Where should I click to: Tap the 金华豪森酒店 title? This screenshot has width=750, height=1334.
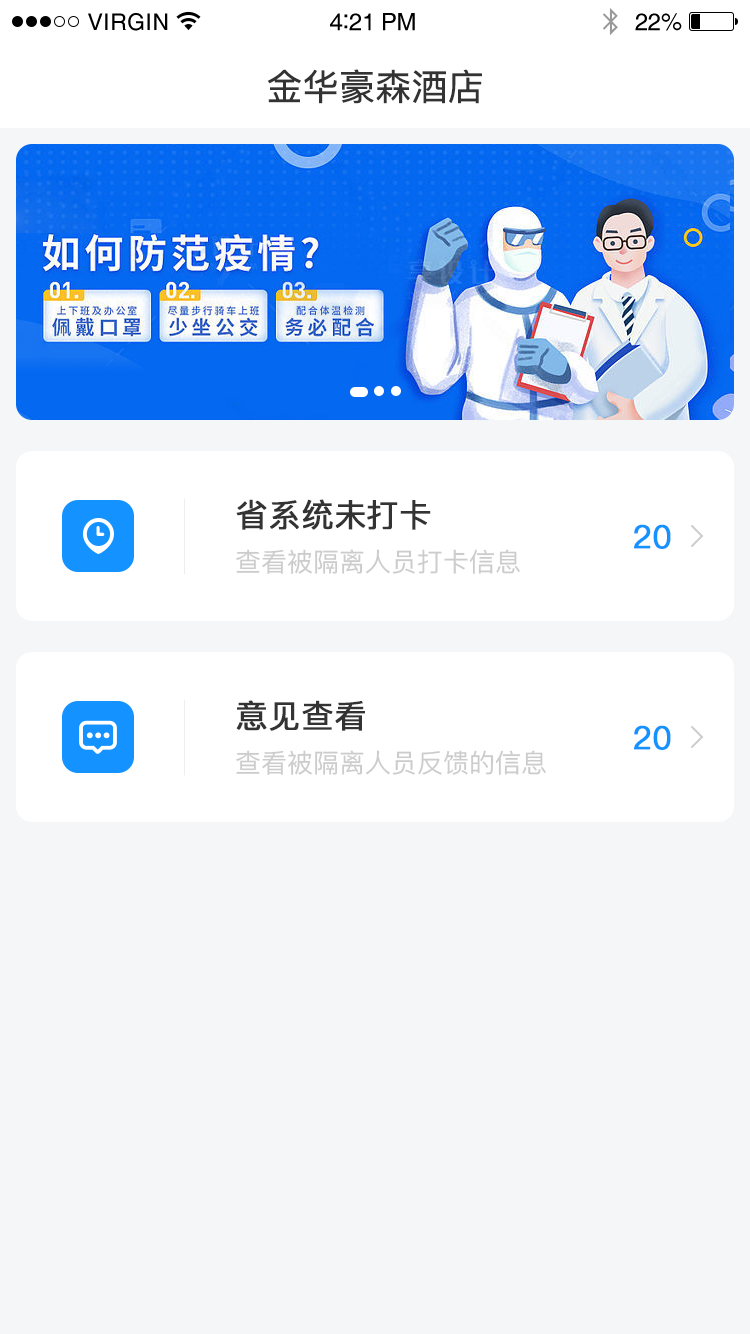374,88
